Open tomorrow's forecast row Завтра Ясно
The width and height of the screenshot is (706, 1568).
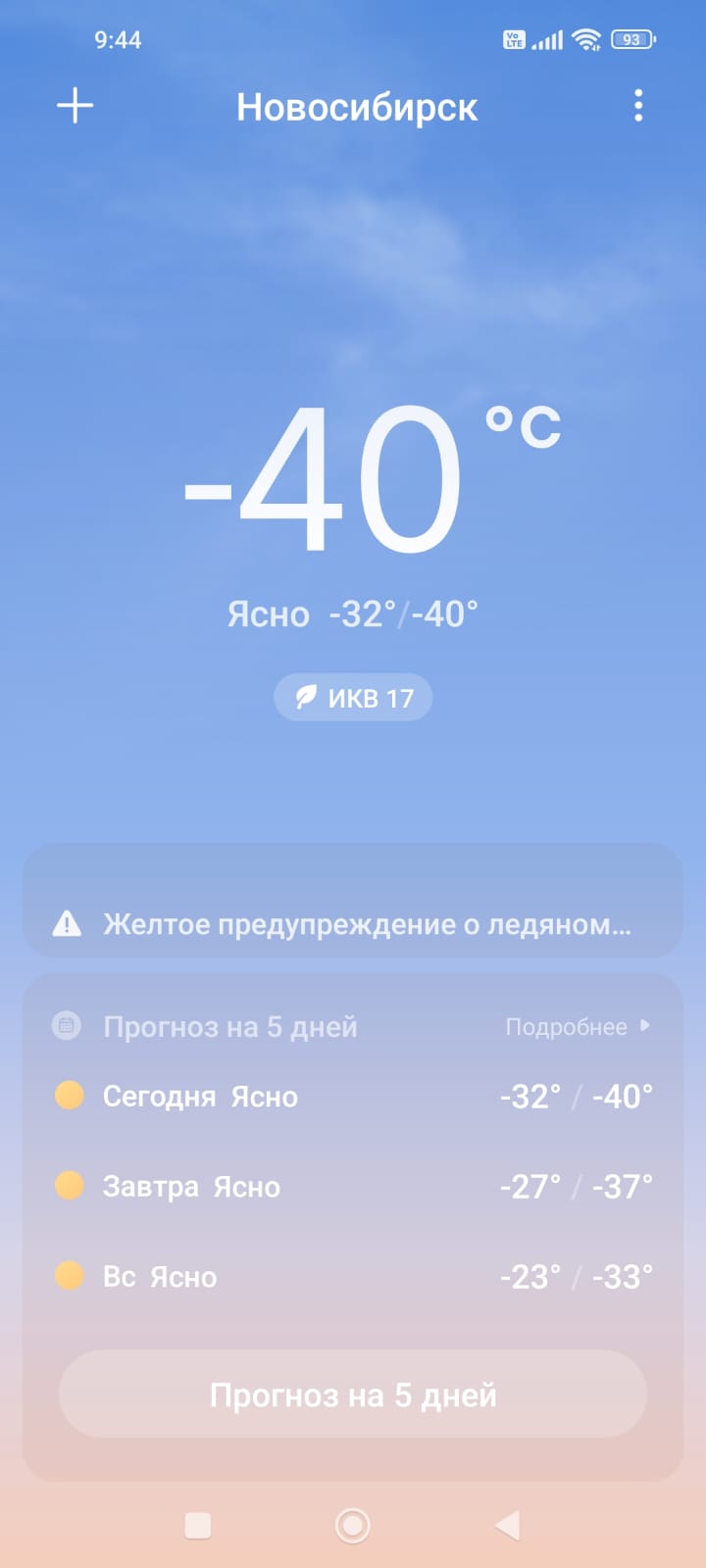point(353,1186)
